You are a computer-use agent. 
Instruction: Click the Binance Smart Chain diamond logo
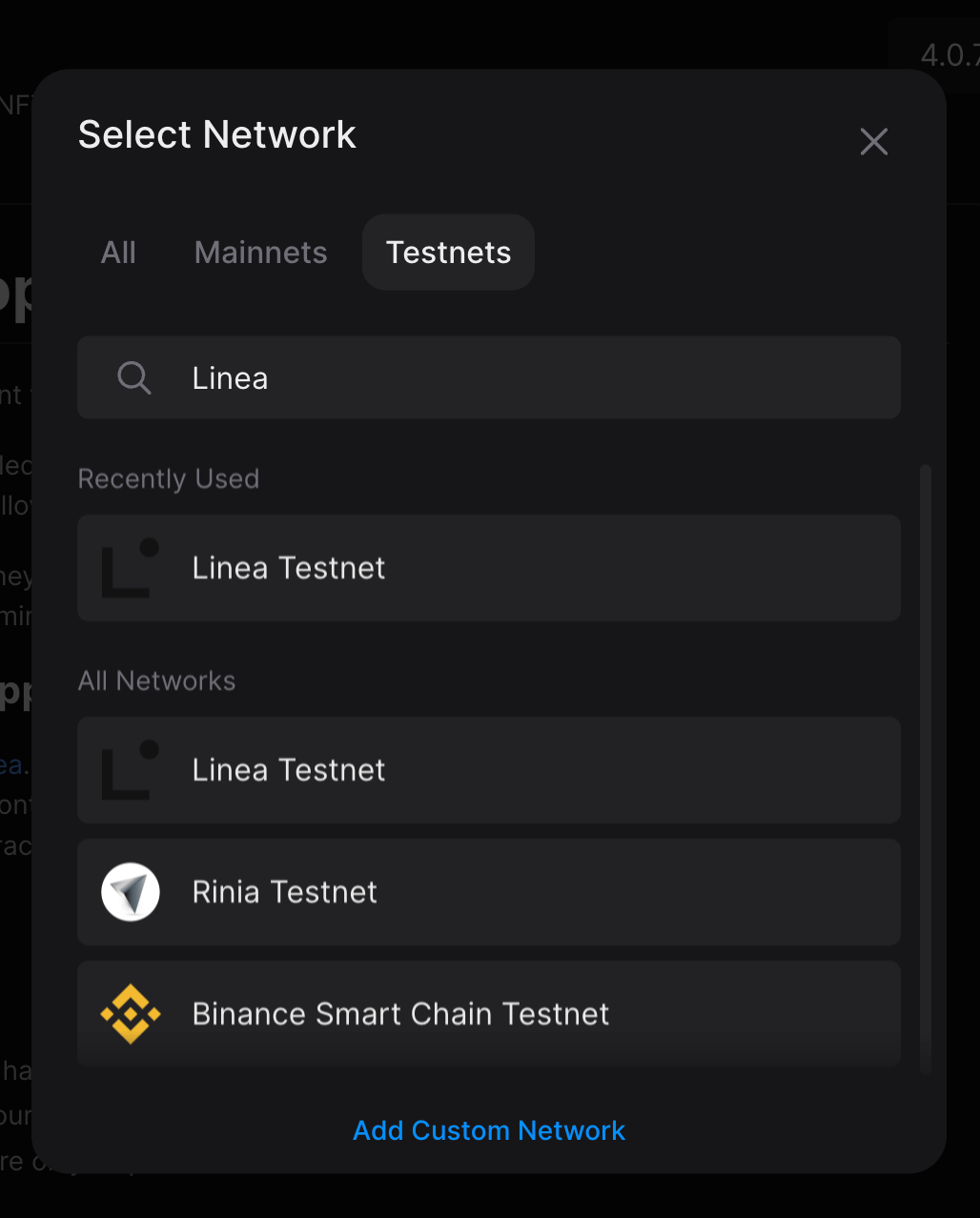coord(131,1013)
